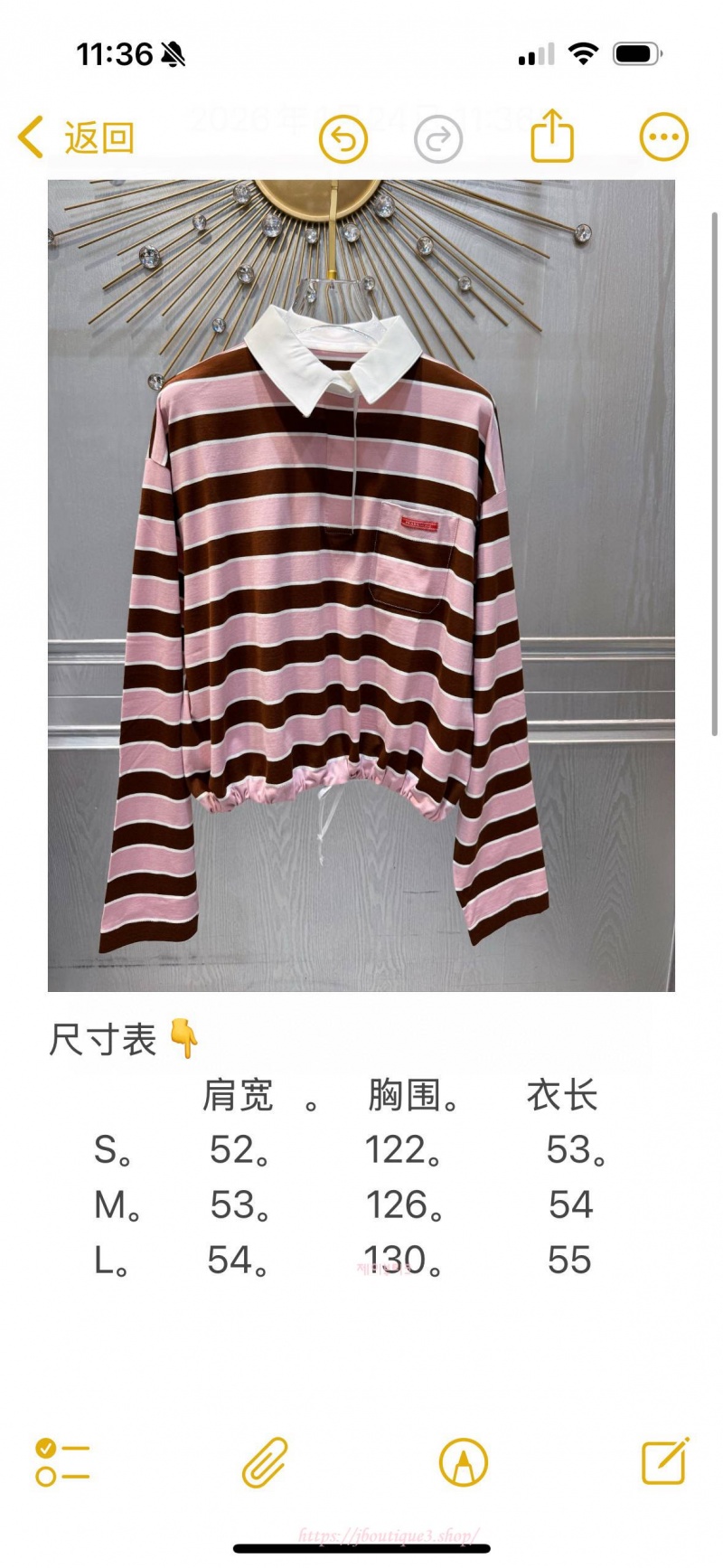Add a checklist to the note

tap(62, 1462)
